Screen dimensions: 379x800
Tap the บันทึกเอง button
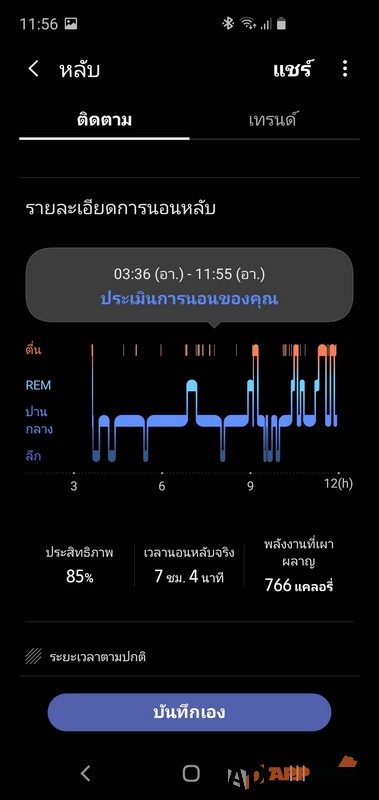pos(189,712)
